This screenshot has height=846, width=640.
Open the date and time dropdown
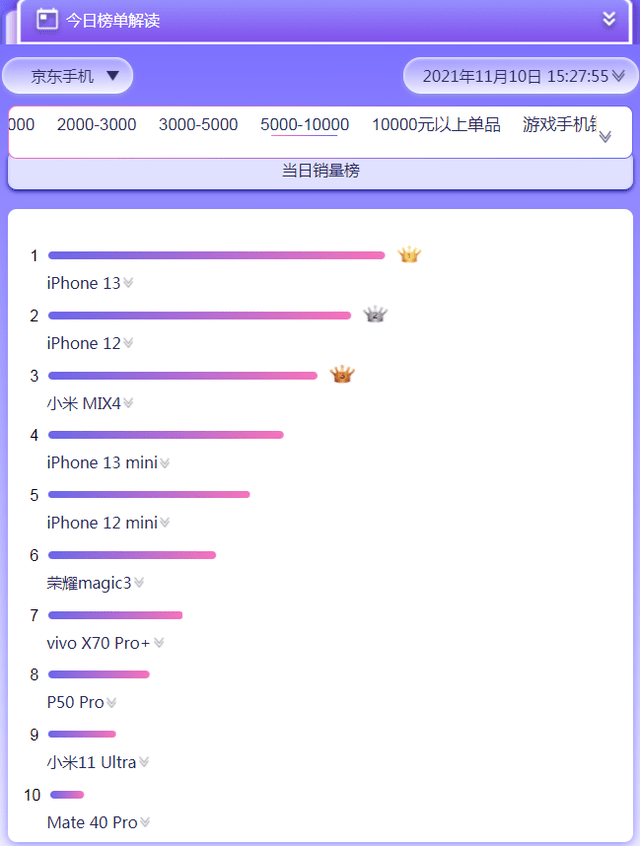(x=518, y=76)
